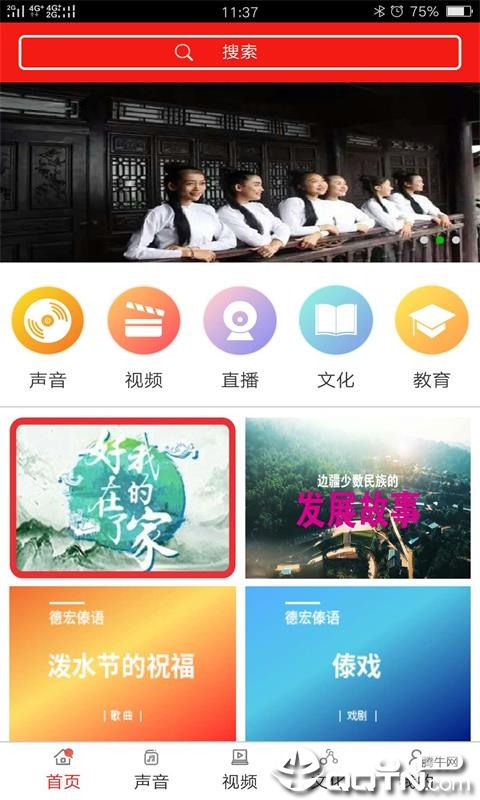Switch to the 视频 bottom tab
The height and width of the screenshot is (800, 480).
tap(240, 769)
